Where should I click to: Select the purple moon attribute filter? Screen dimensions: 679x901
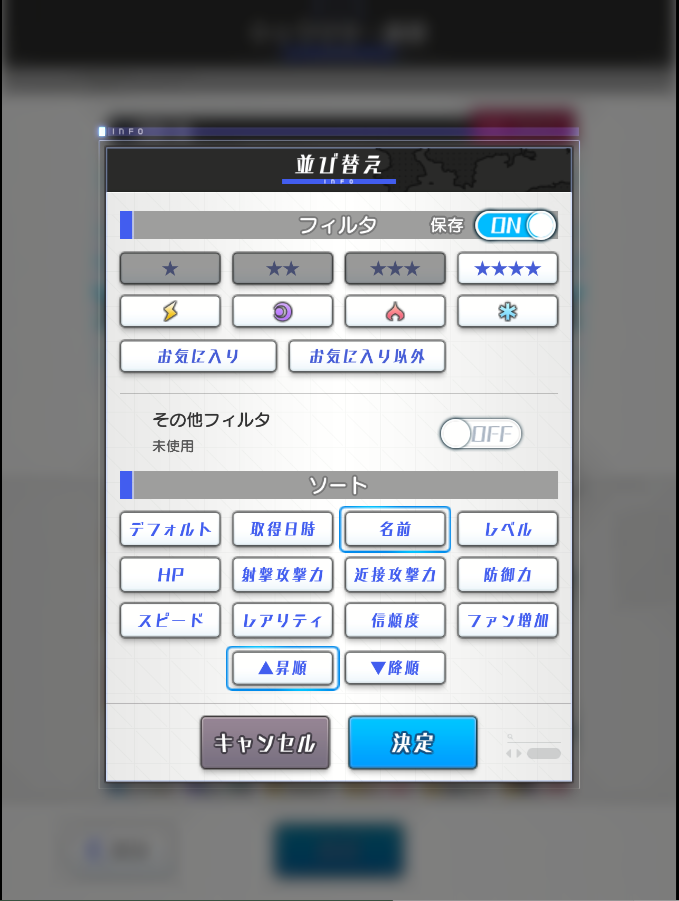tap(282, 312)
